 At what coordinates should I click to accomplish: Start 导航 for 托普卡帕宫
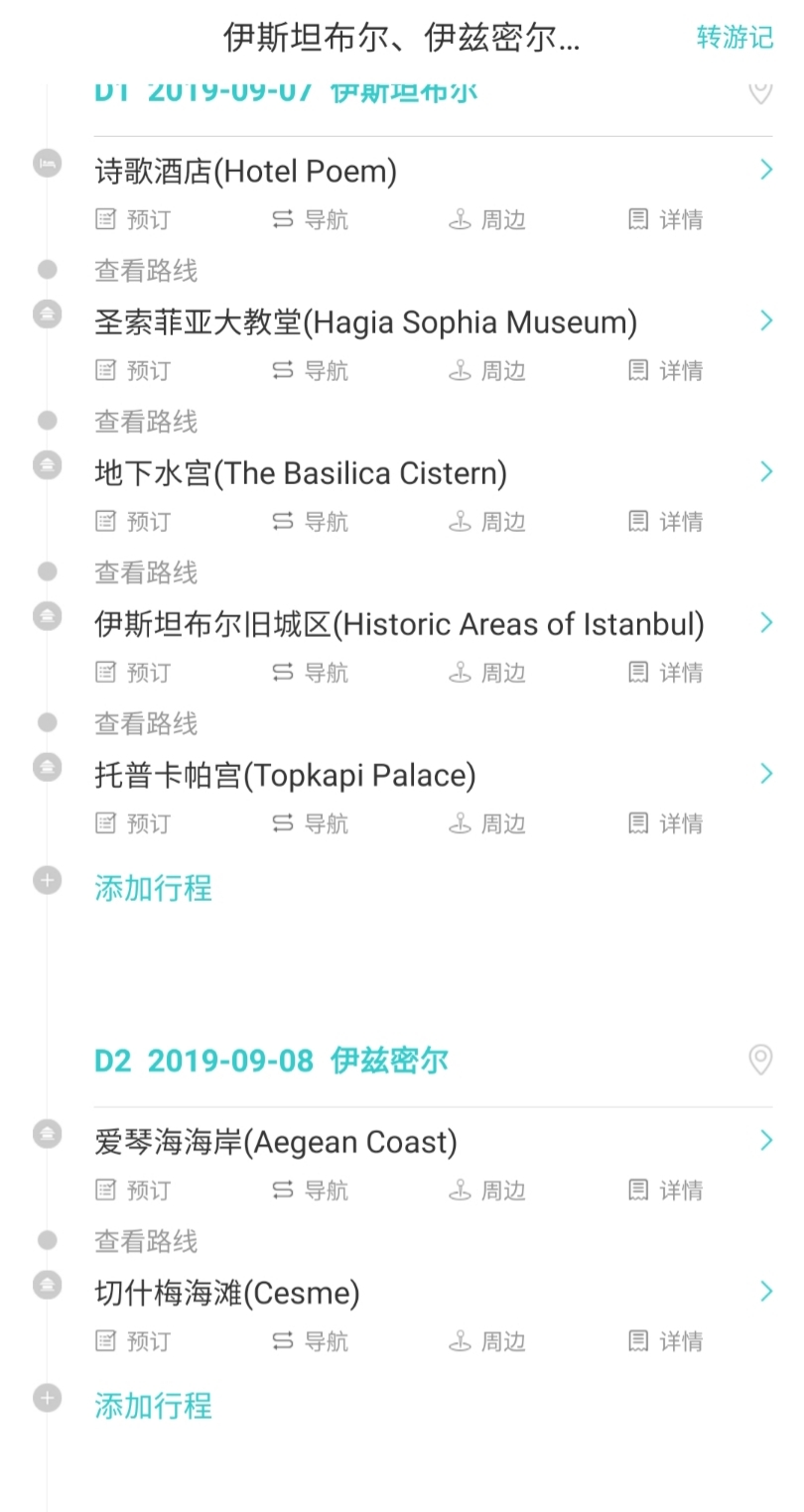(x=311, y=822)
